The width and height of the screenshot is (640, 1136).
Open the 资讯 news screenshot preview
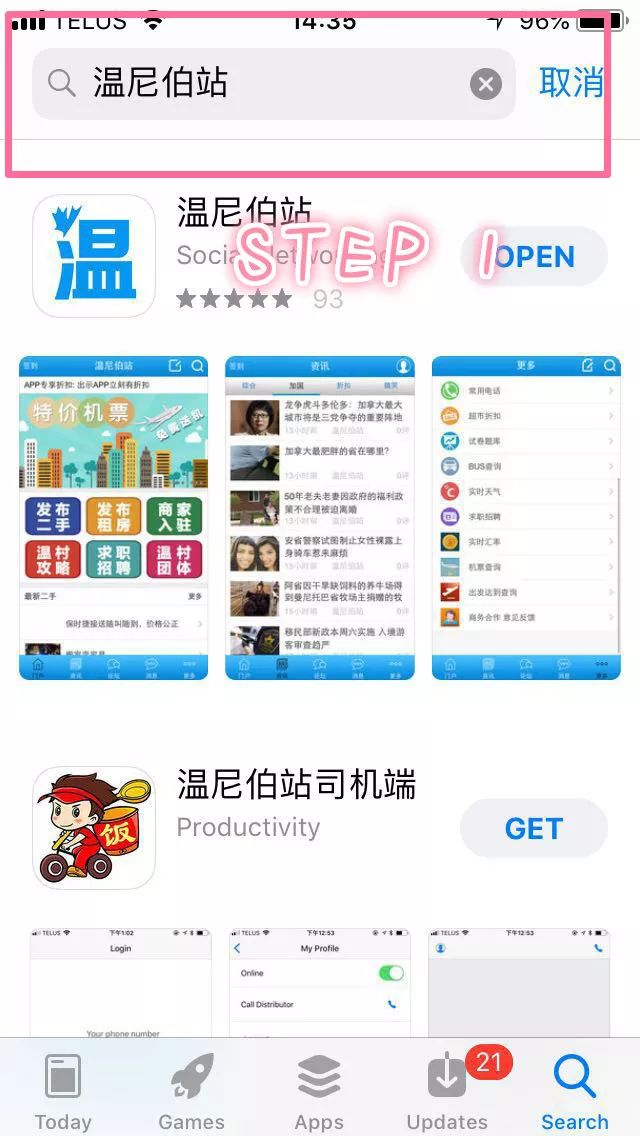tap(320, 517)
